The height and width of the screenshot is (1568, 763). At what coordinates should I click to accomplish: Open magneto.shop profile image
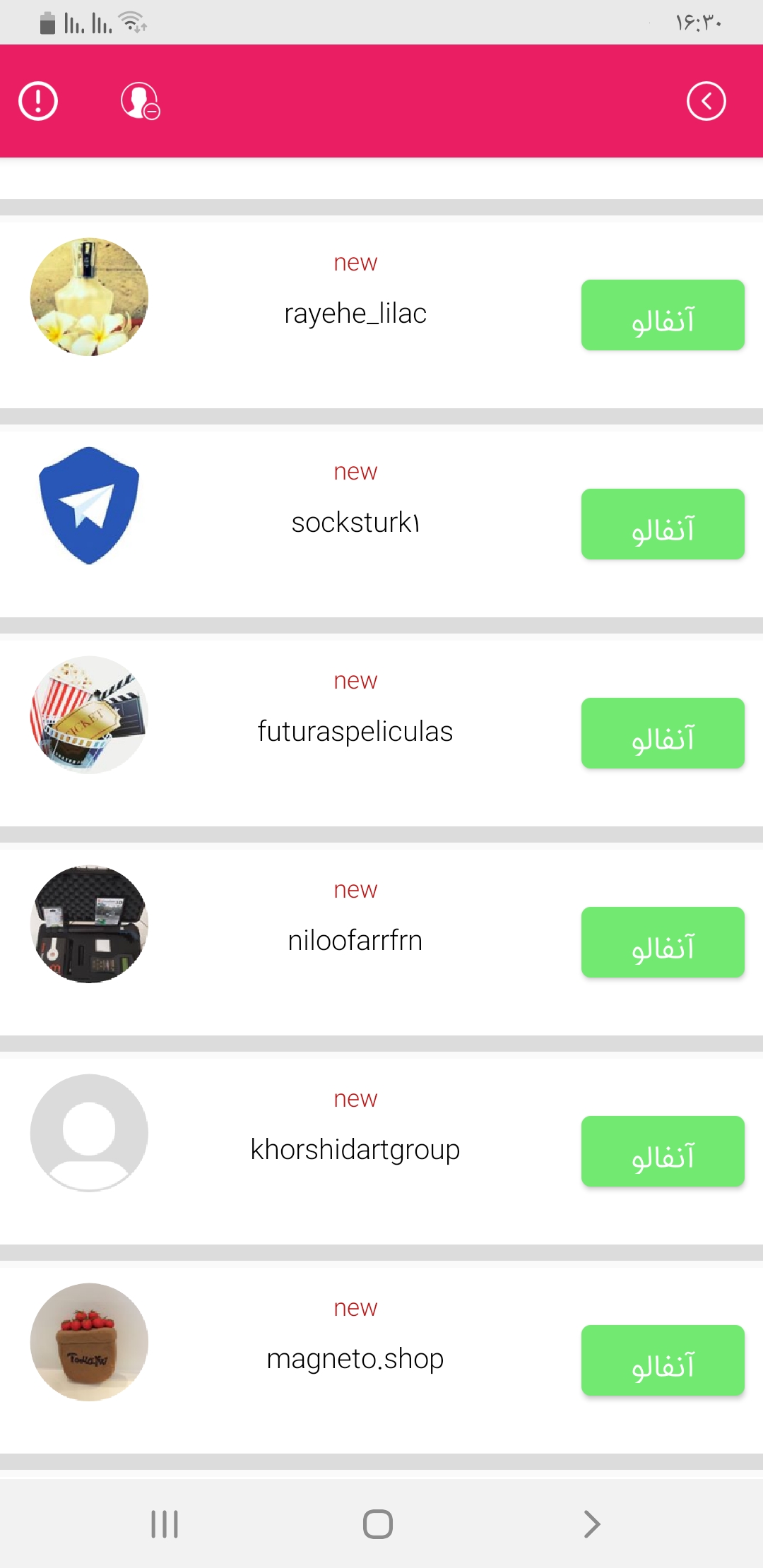(x=89, y=1342)
